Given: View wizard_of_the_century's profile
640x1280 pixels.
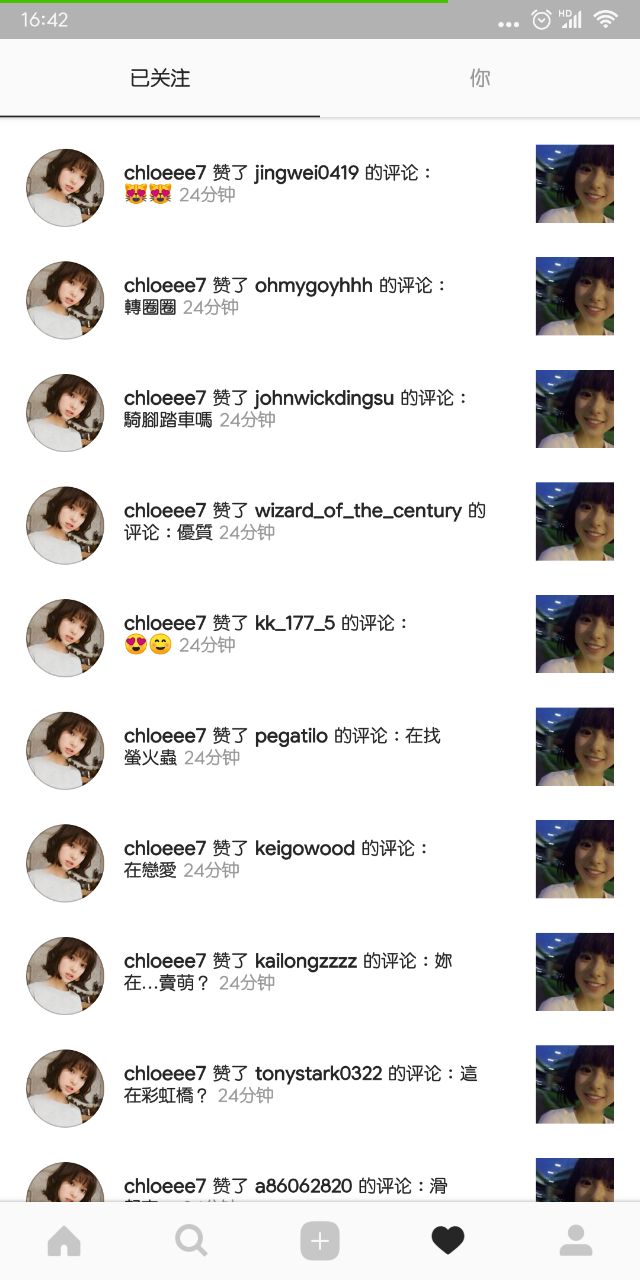Looking at the screenshot, I should [x=358, y=511].
